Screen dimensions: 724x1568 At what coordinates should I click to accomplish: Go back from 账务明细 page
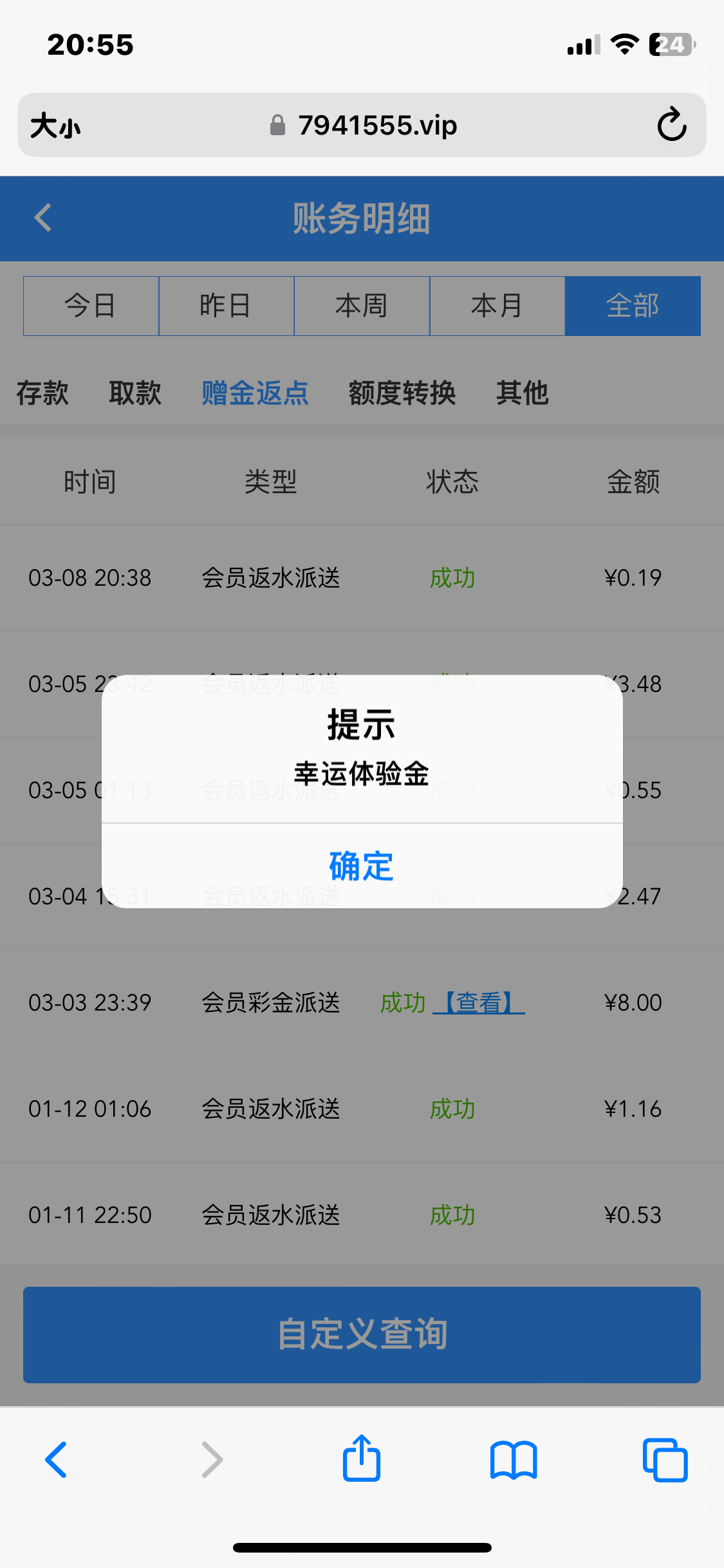tap(43, 218)
